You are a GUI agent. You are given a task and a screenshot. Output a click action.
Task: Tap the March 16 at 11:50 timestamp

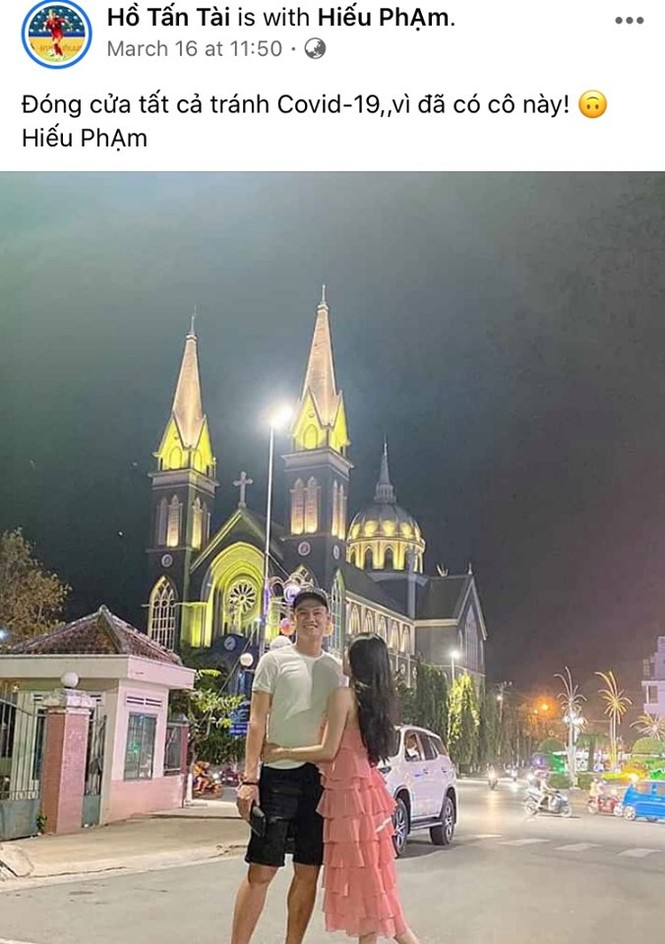point(194,48)
